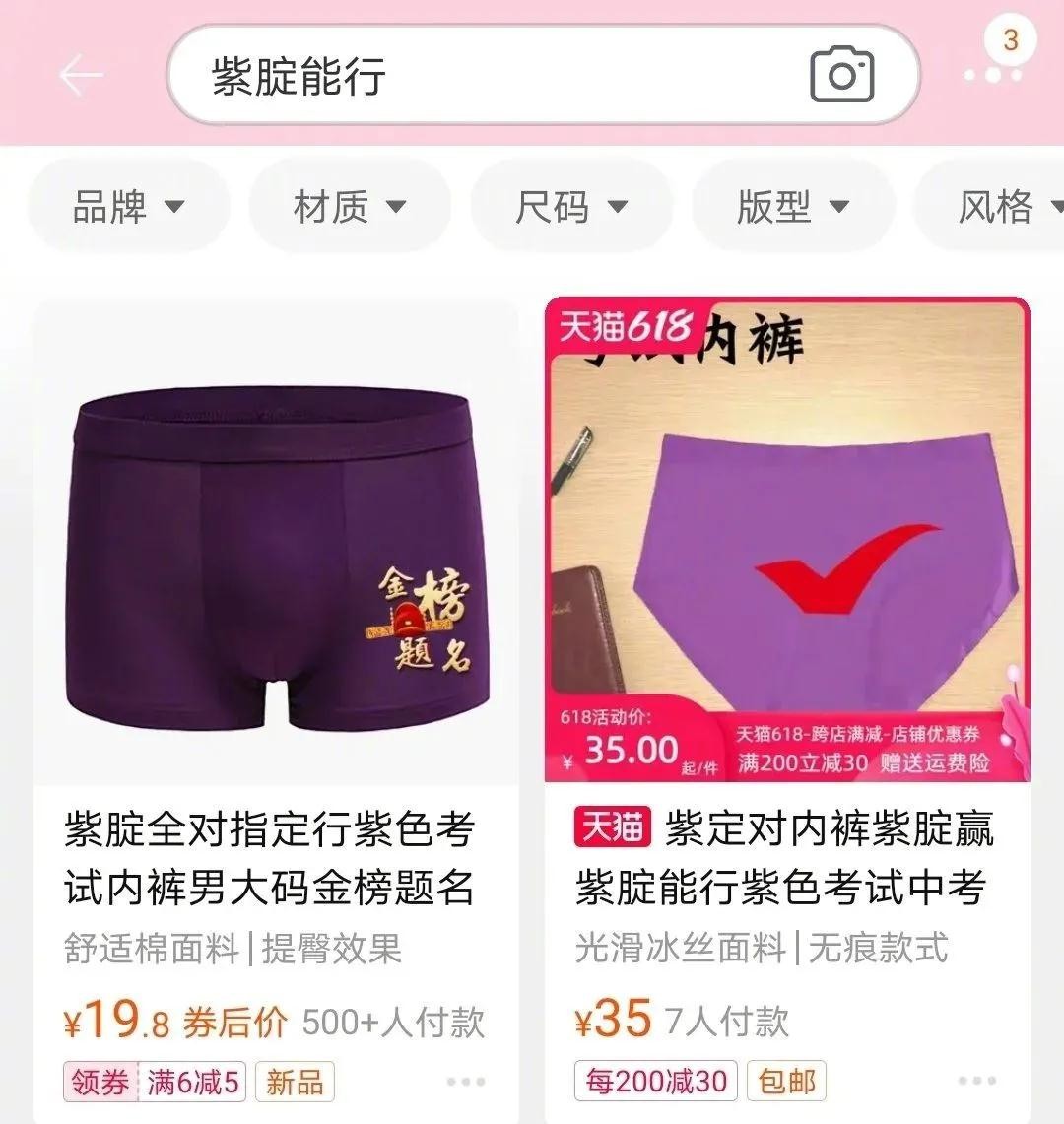Viewport: 1064px width, 1124px height.
Task: Open options dots on ¥35 product card
Action: pos(976,1082)
